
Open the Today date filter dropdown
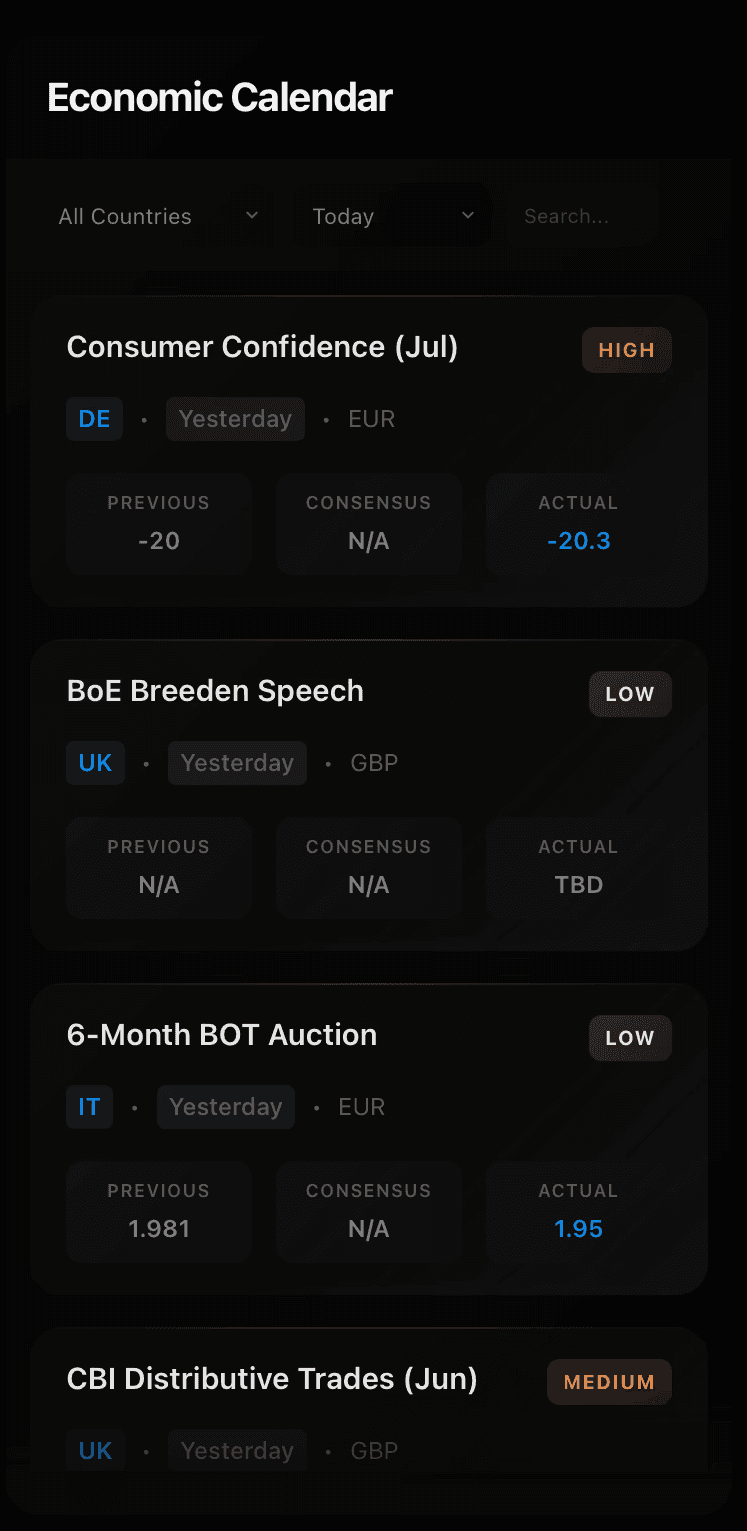click(392, 216)
